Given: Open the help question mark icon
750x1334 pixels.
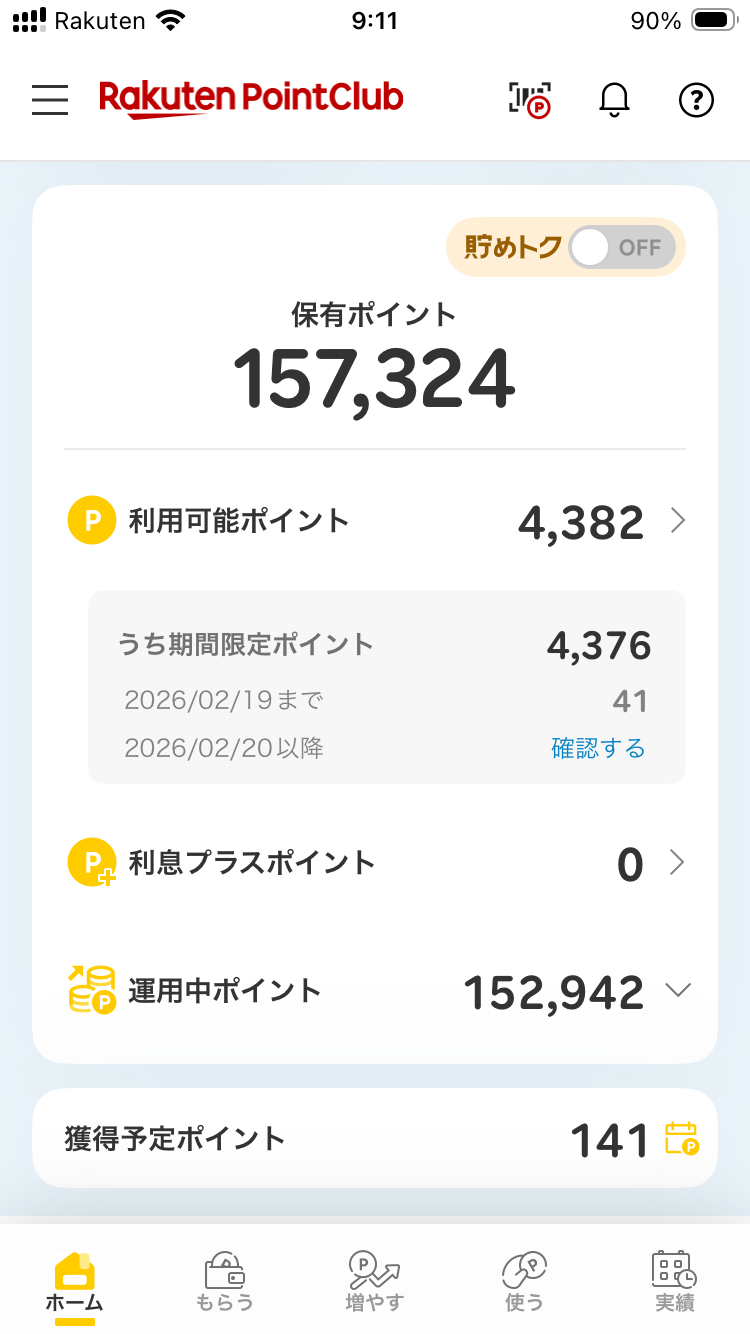Looking at the screenshot, I should coord(696,99).
